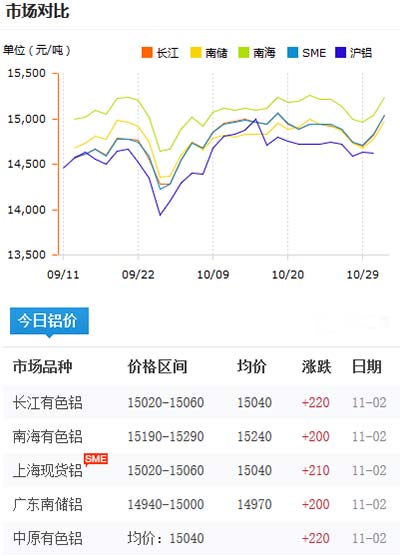Toggle the 沪铝 series in the legend
The width and height of the screenshot is (400, 556).
[354, 53]
